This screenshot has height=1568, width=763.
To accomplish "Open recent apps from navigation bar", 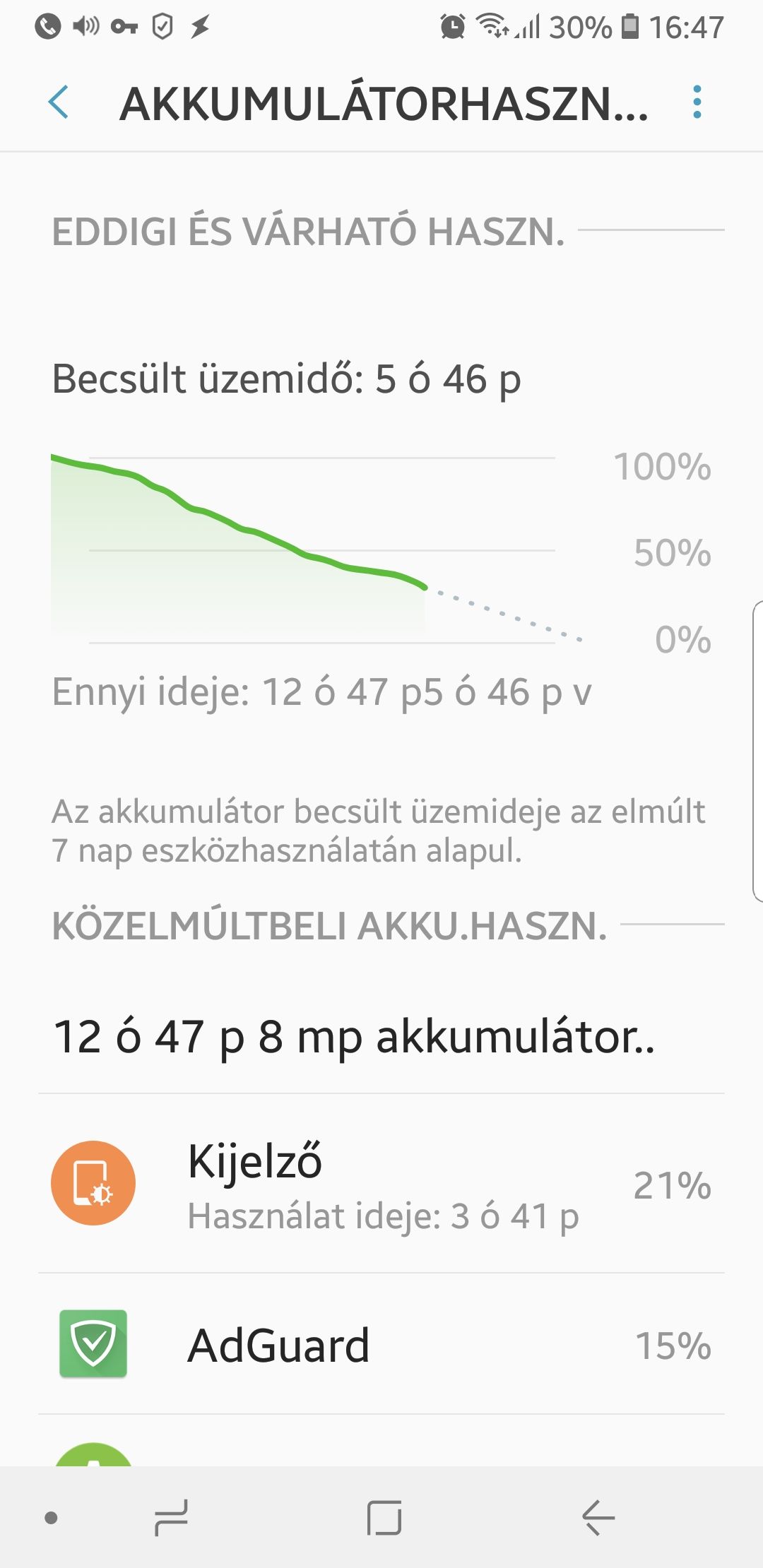I will pos(171,1517).
